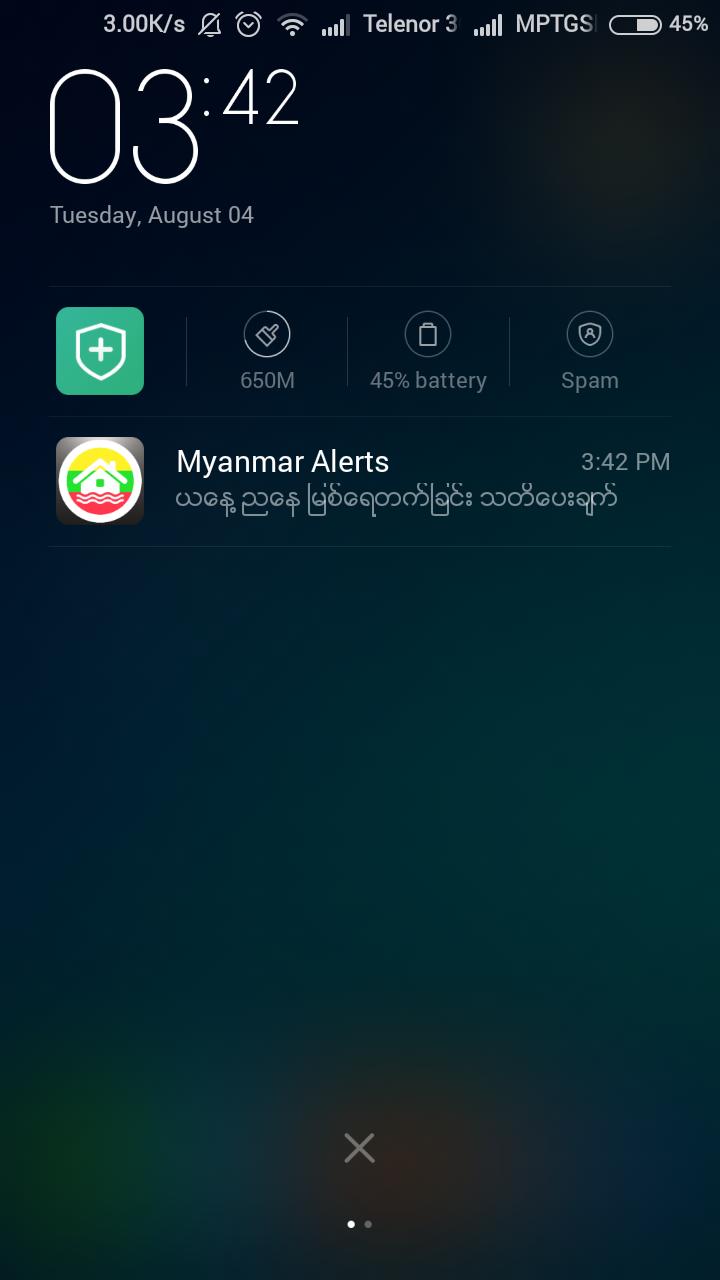Image resolution: width=720 pixels, height=1280 pixels.
Task: Open the Spam blocklist shortcut
Action: click(589, 351)
